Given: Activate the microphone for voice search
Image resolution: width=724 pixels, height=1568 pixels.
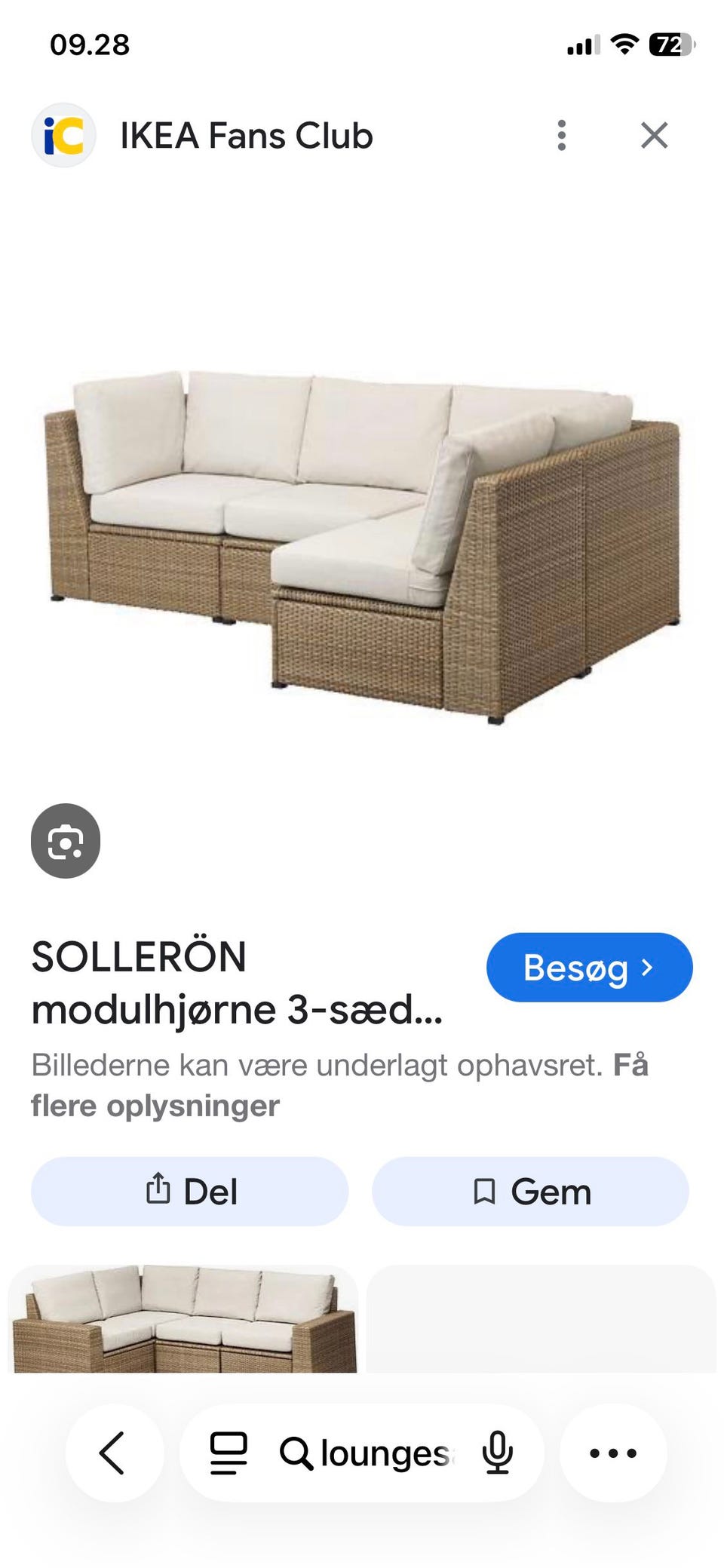Looking at the screenshot, I should pos(495,1453).
